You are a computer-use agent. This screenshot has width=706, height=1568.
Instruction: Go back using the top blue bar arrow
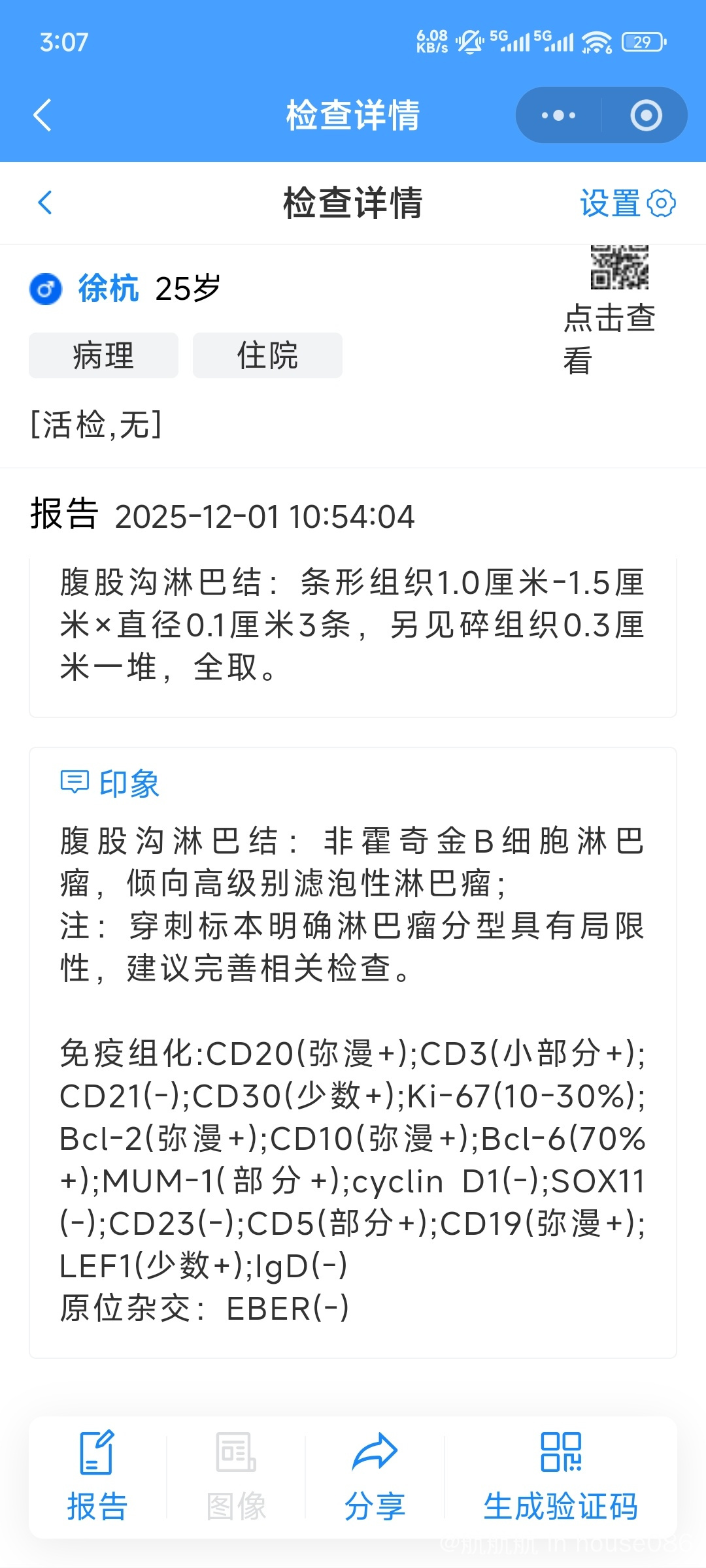tap(42, 116)
